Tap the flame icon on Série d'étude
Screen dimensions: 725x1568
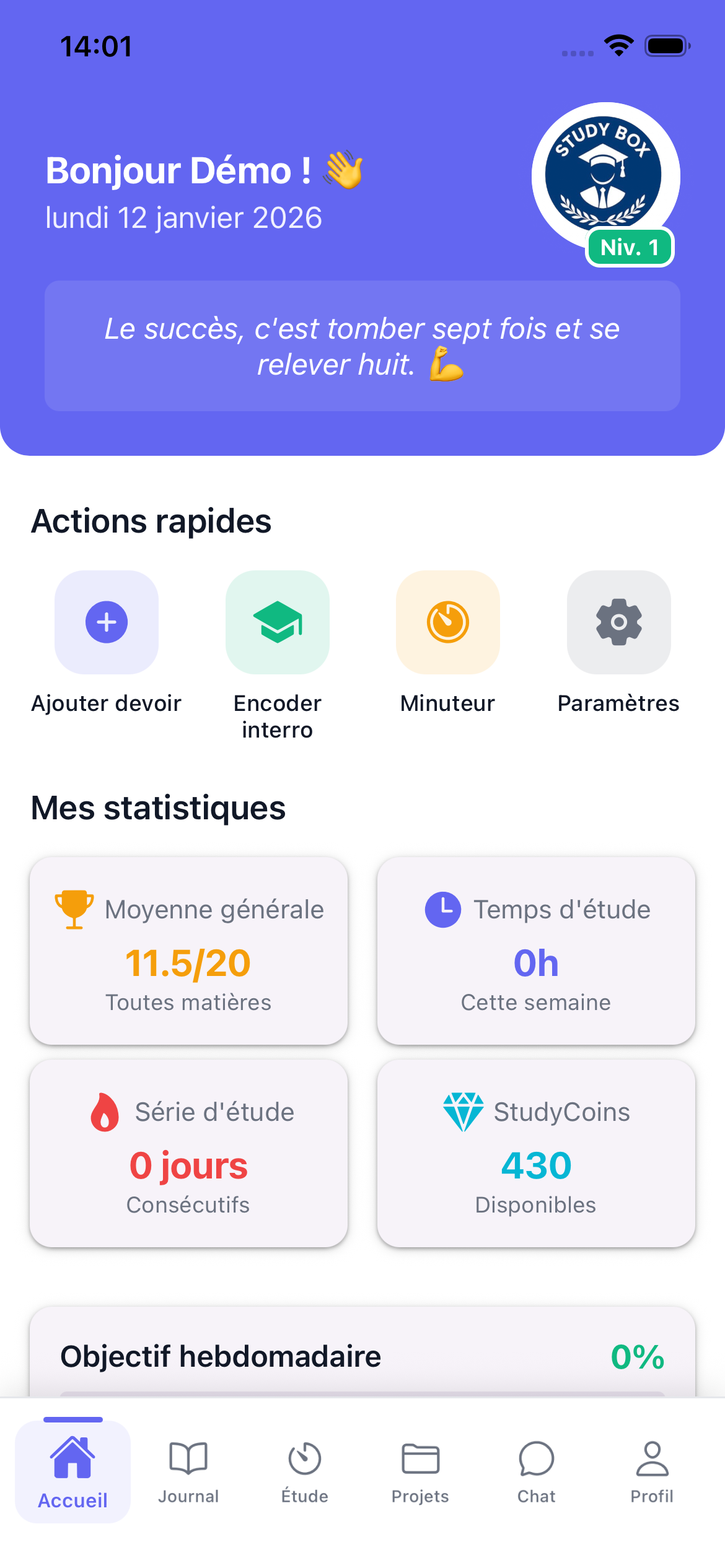click(x=105, y=1112)
